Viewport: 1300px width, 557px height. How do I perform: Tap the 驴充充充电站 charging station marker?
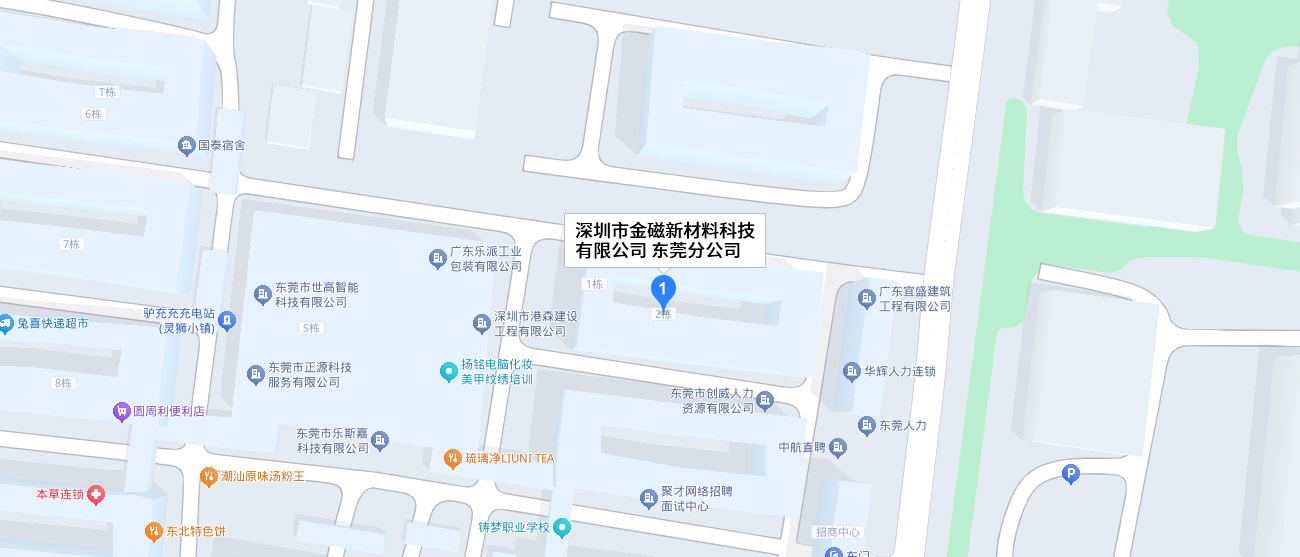pos(229,320)
